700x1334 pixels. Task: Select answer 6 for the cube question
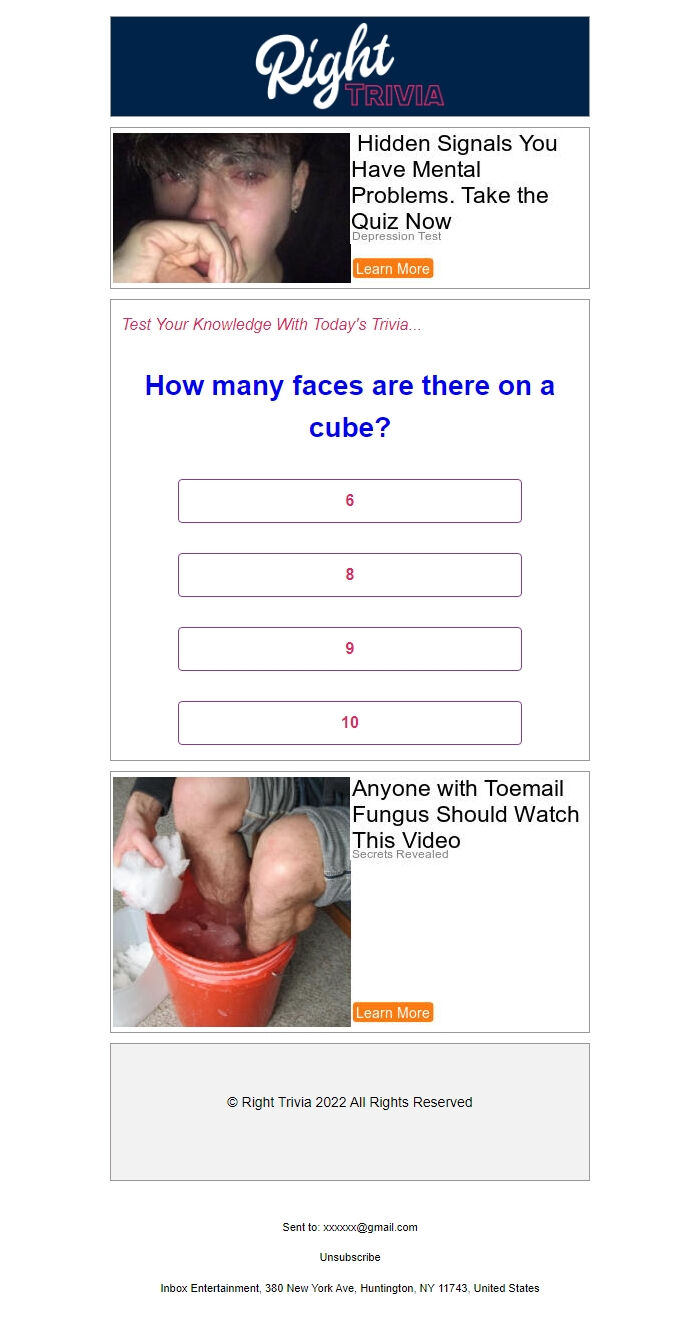(350, 501)
